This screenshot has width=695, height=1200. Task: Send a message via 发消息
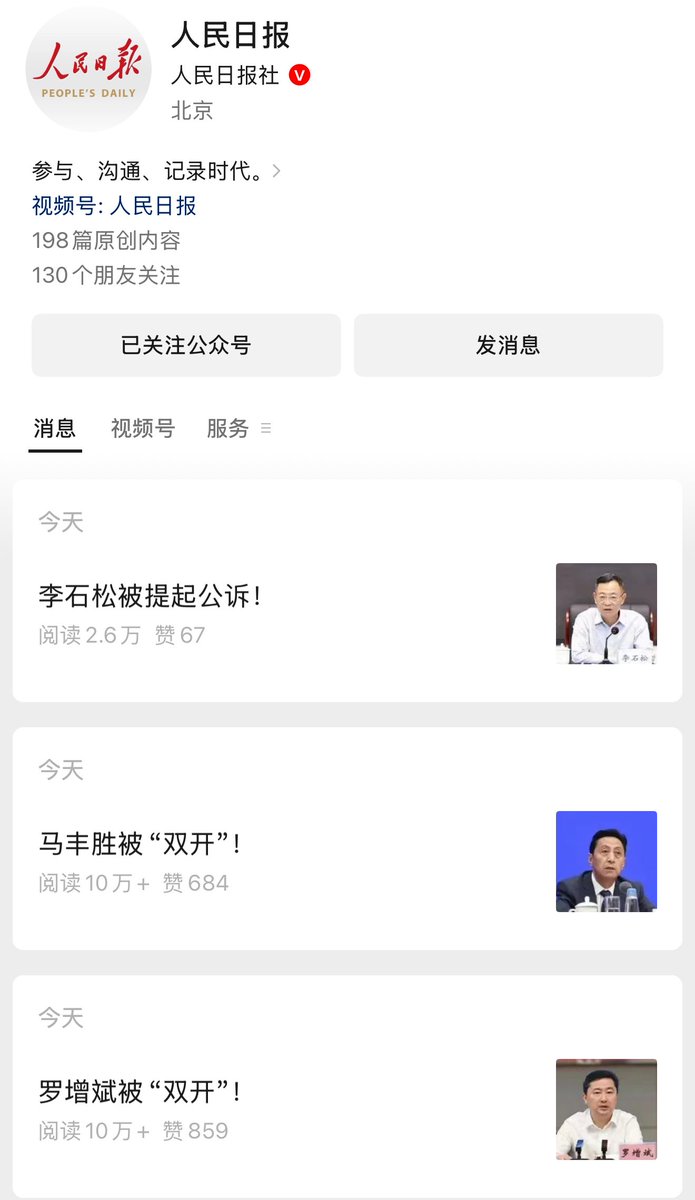pos(508,345)
